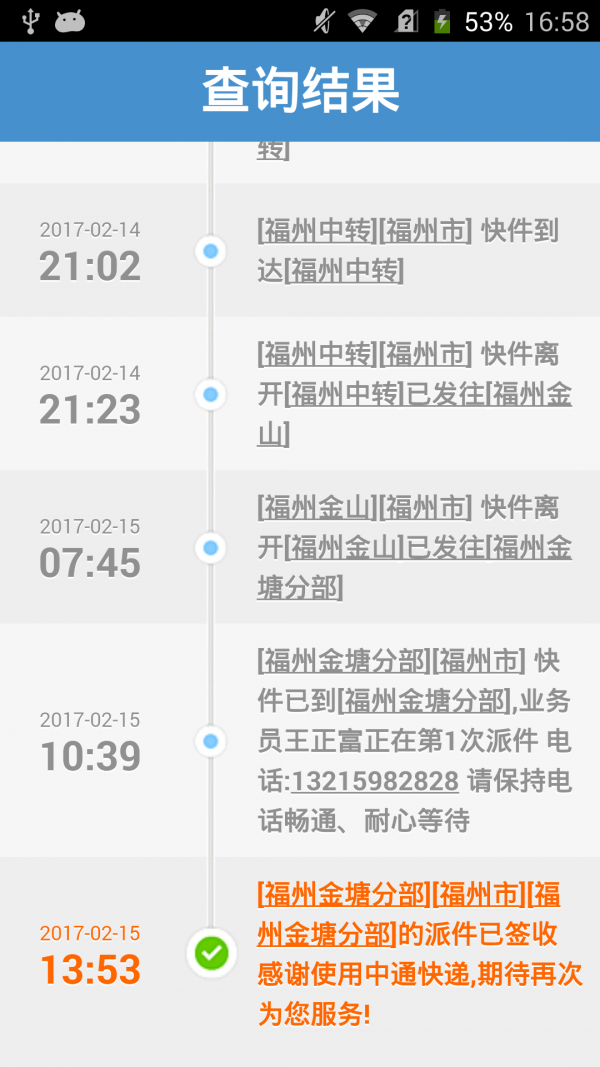
Task: Select 福州市 link in the 07:45 entry
Action: click(x=424, y=507)
